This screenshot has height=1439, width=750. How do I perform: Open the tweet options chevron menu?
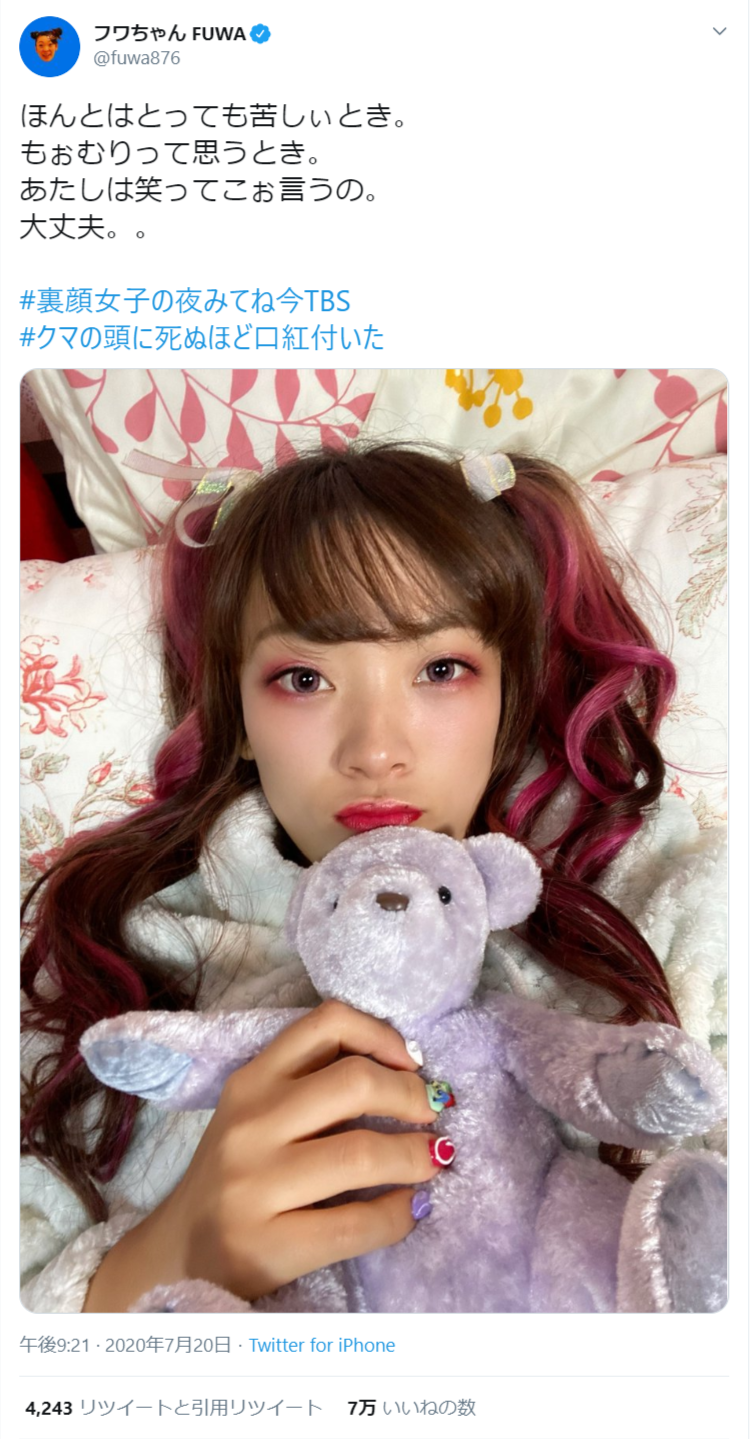point(719,32)
